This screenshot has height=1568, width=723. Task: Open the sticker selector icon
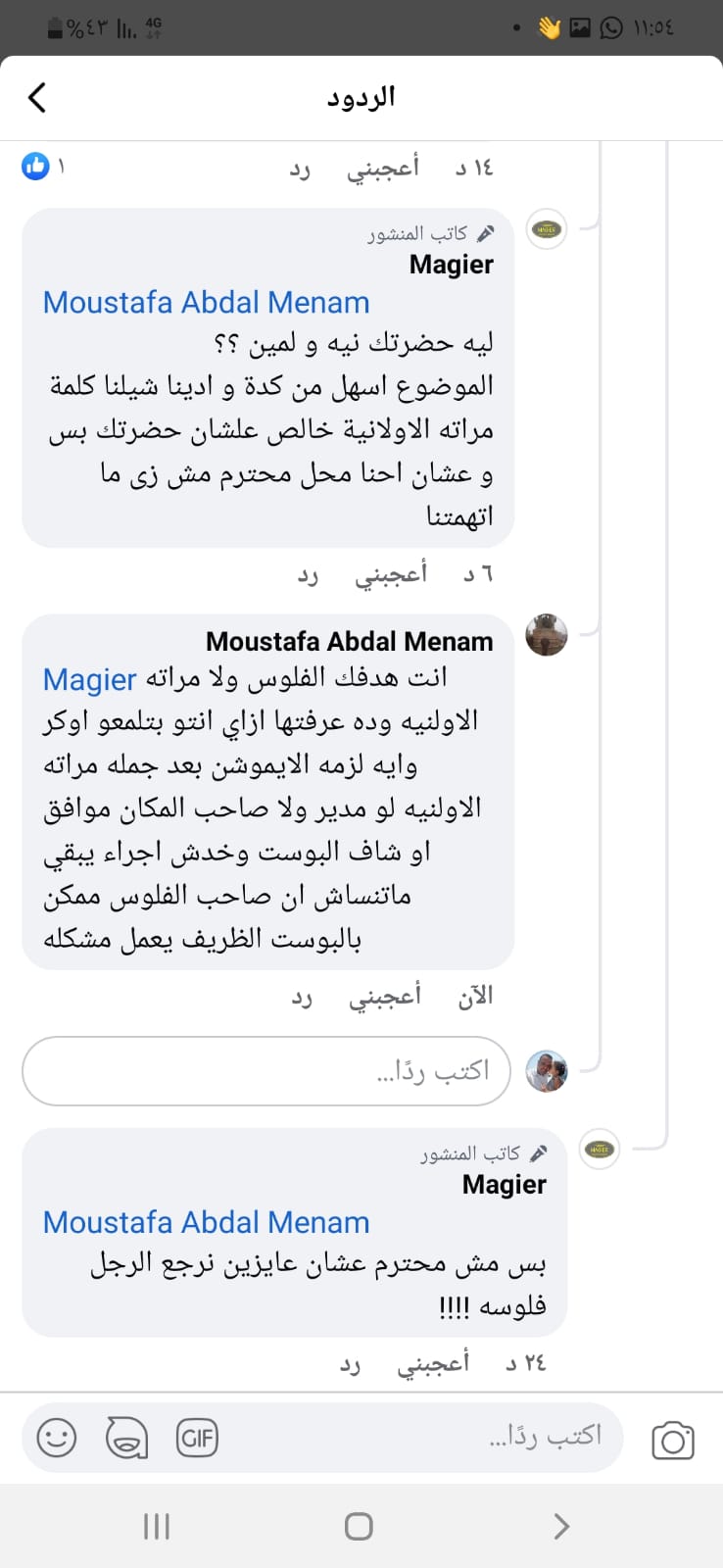click(x=126, y=1438)
